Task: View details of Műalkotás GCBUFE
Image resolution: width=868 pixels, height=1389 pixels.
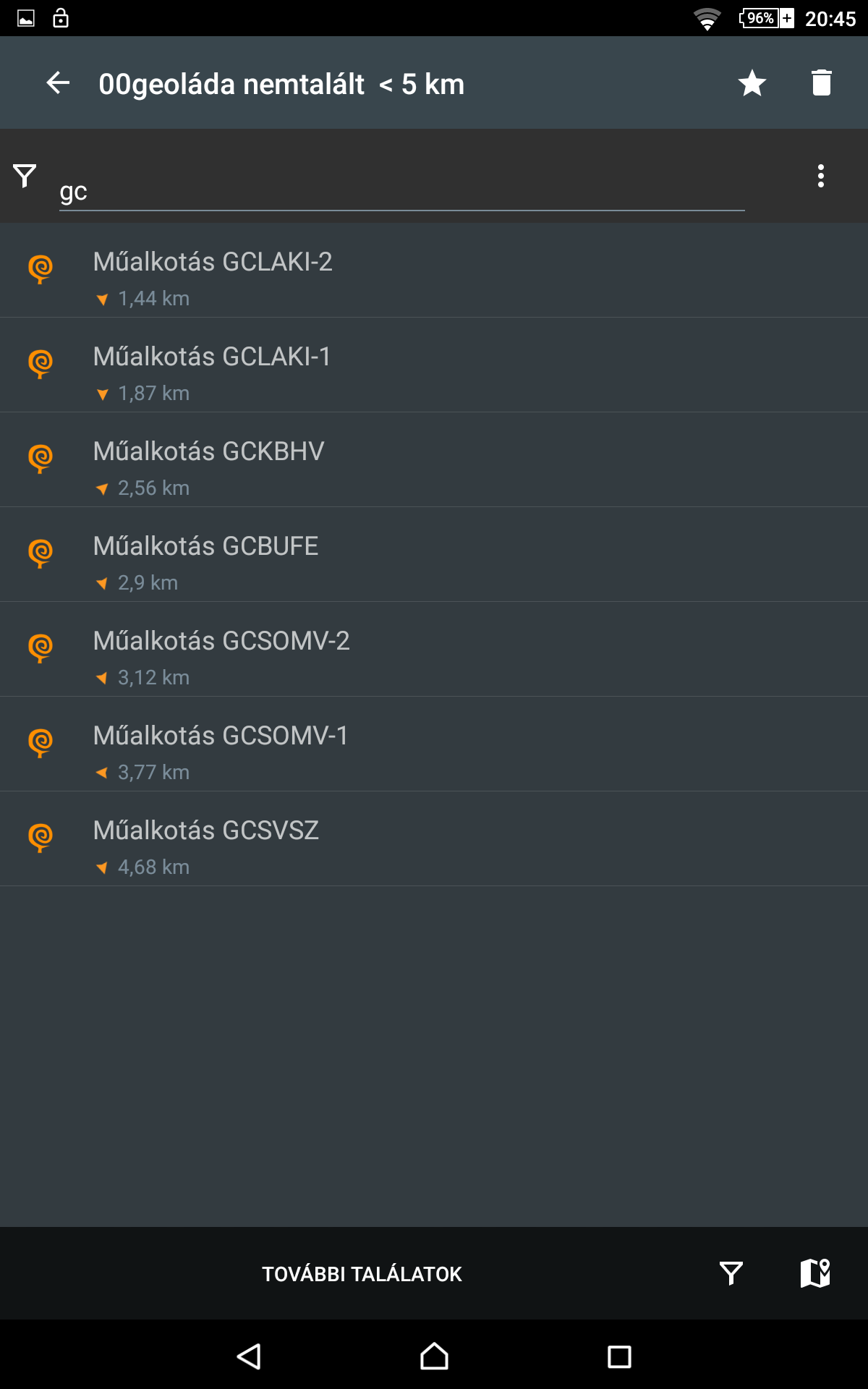Action: [x=434, y=555]
